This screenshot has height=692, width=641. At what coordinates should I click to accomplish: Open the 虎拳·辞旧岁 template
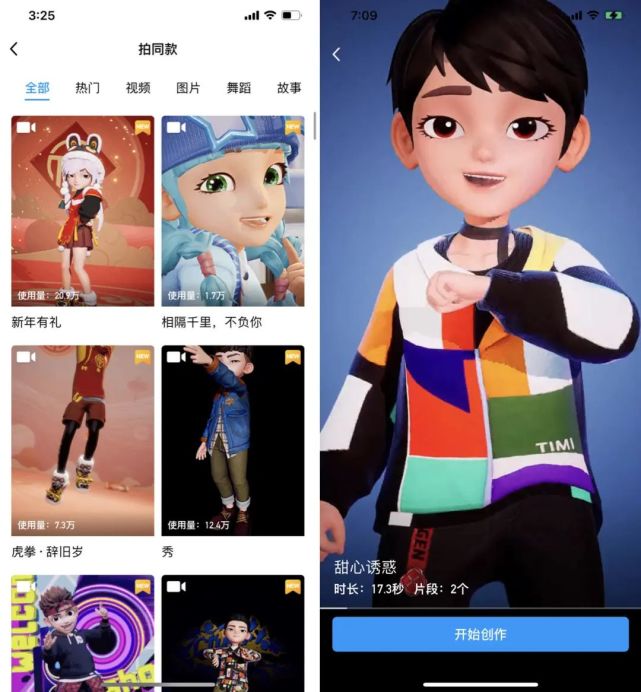pos(83,440)
